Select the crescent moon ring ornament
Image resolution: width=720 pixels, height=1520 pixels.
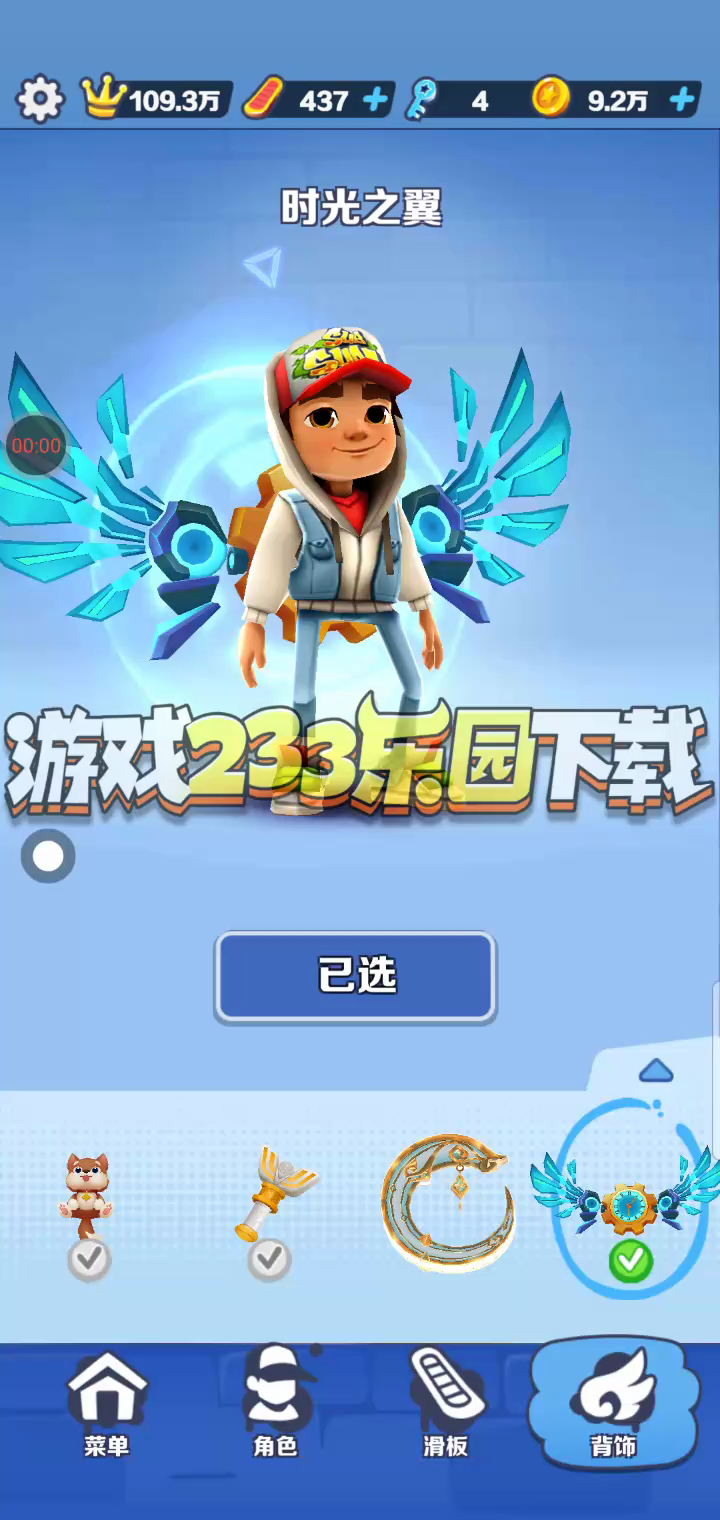coord(448,1200)
